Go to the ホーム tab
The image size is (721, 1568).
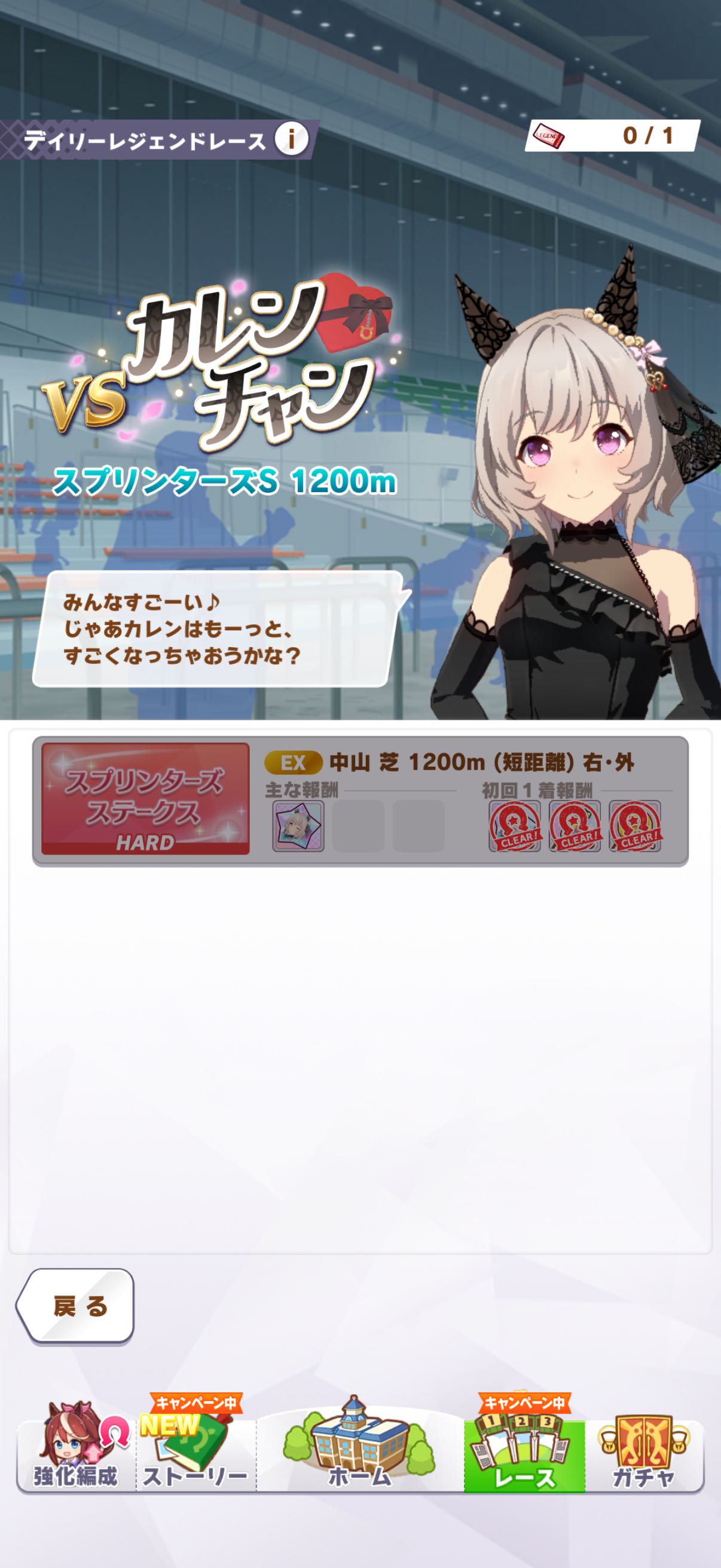[359, 1452]
